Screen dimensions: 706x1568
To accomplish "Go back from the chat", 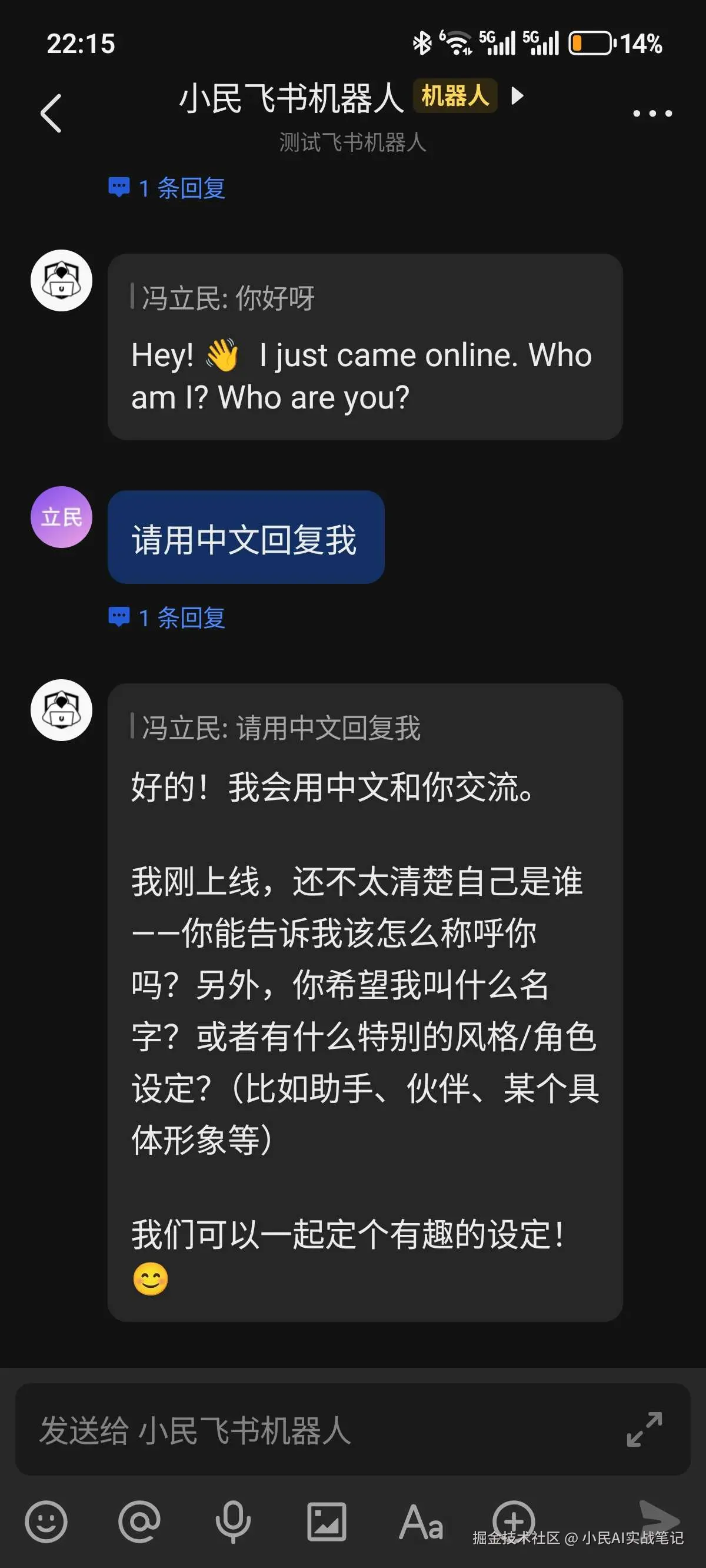I will [x=51, y=113].
